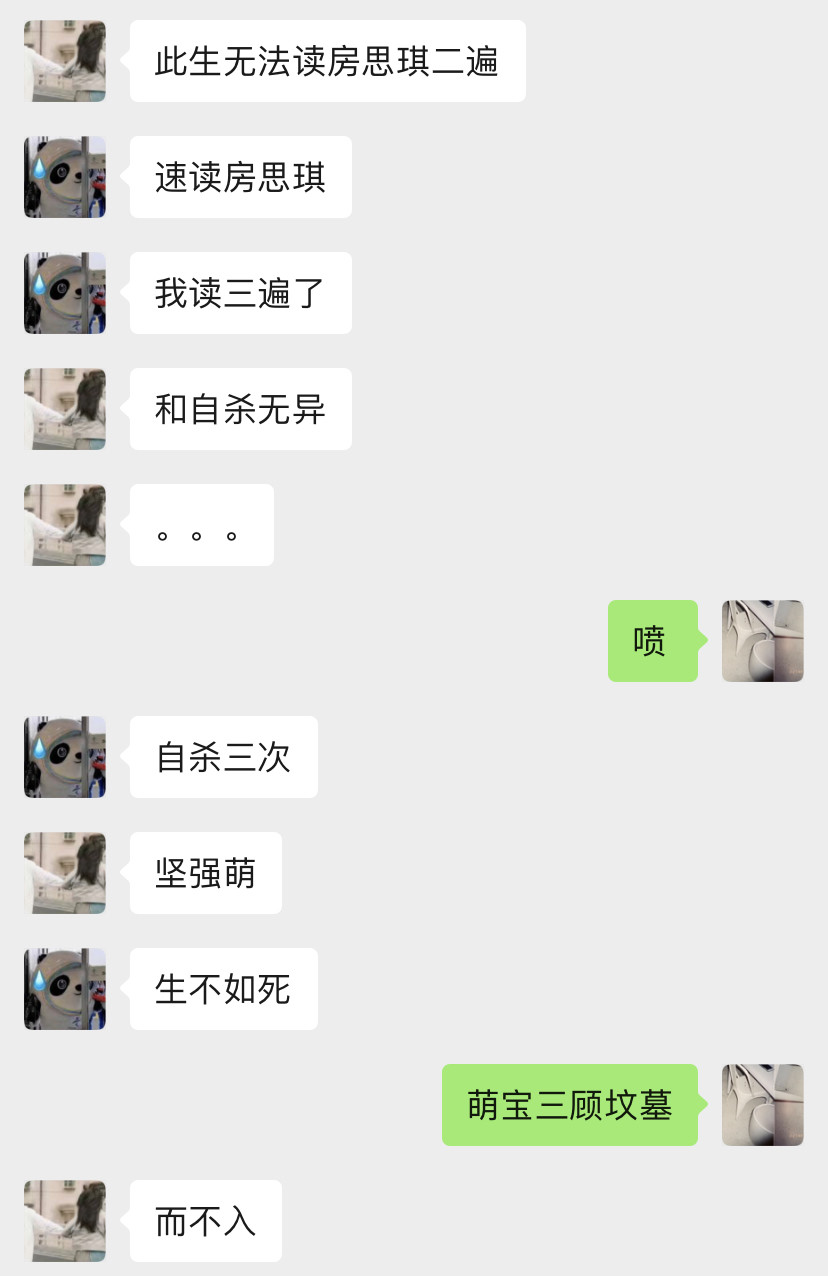Tap panda avatar next to "生不如死"
This screenshot has height=1276, width=828.
65,989
